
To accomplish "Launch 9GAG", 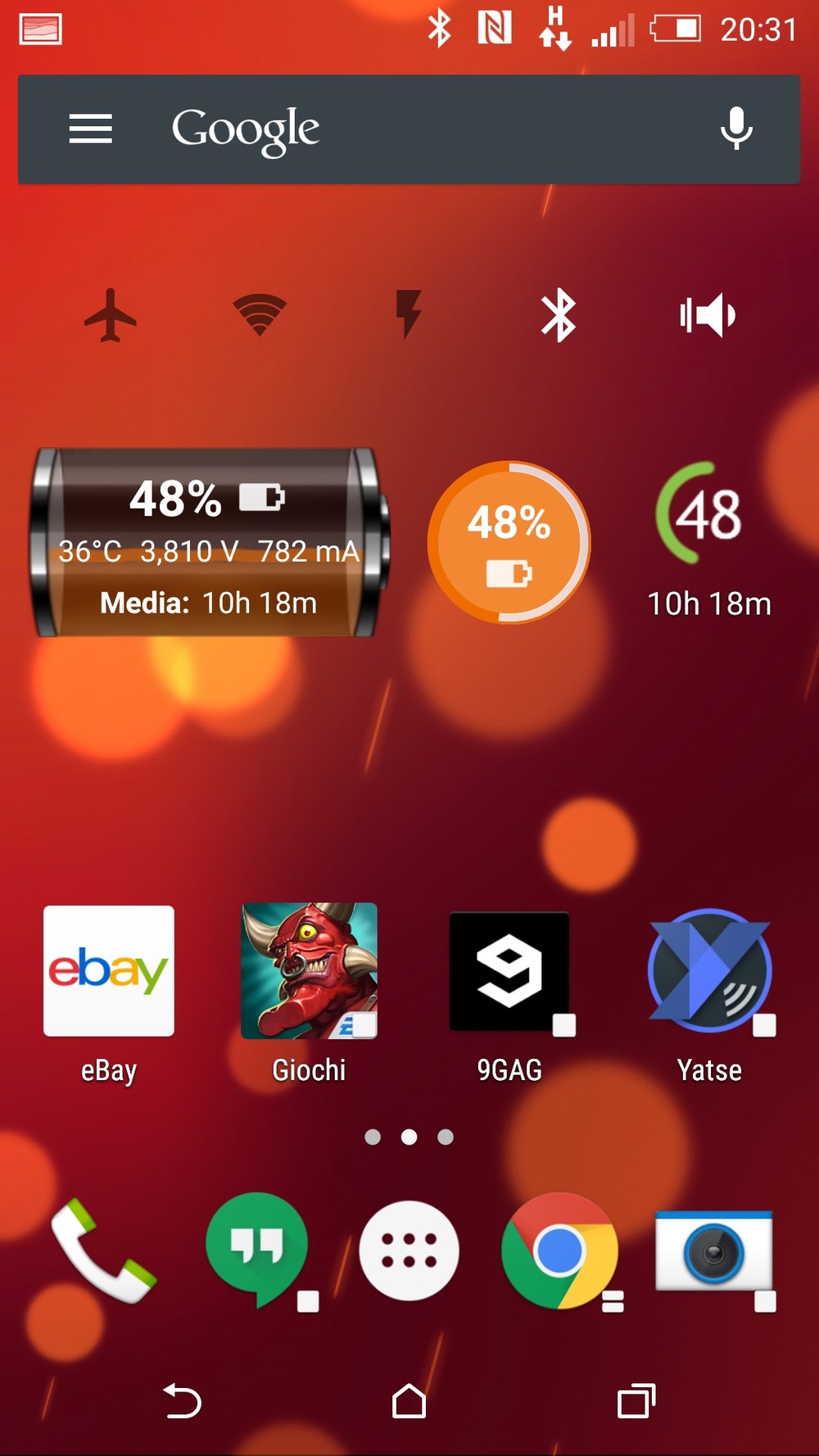I will pos(509,995).
